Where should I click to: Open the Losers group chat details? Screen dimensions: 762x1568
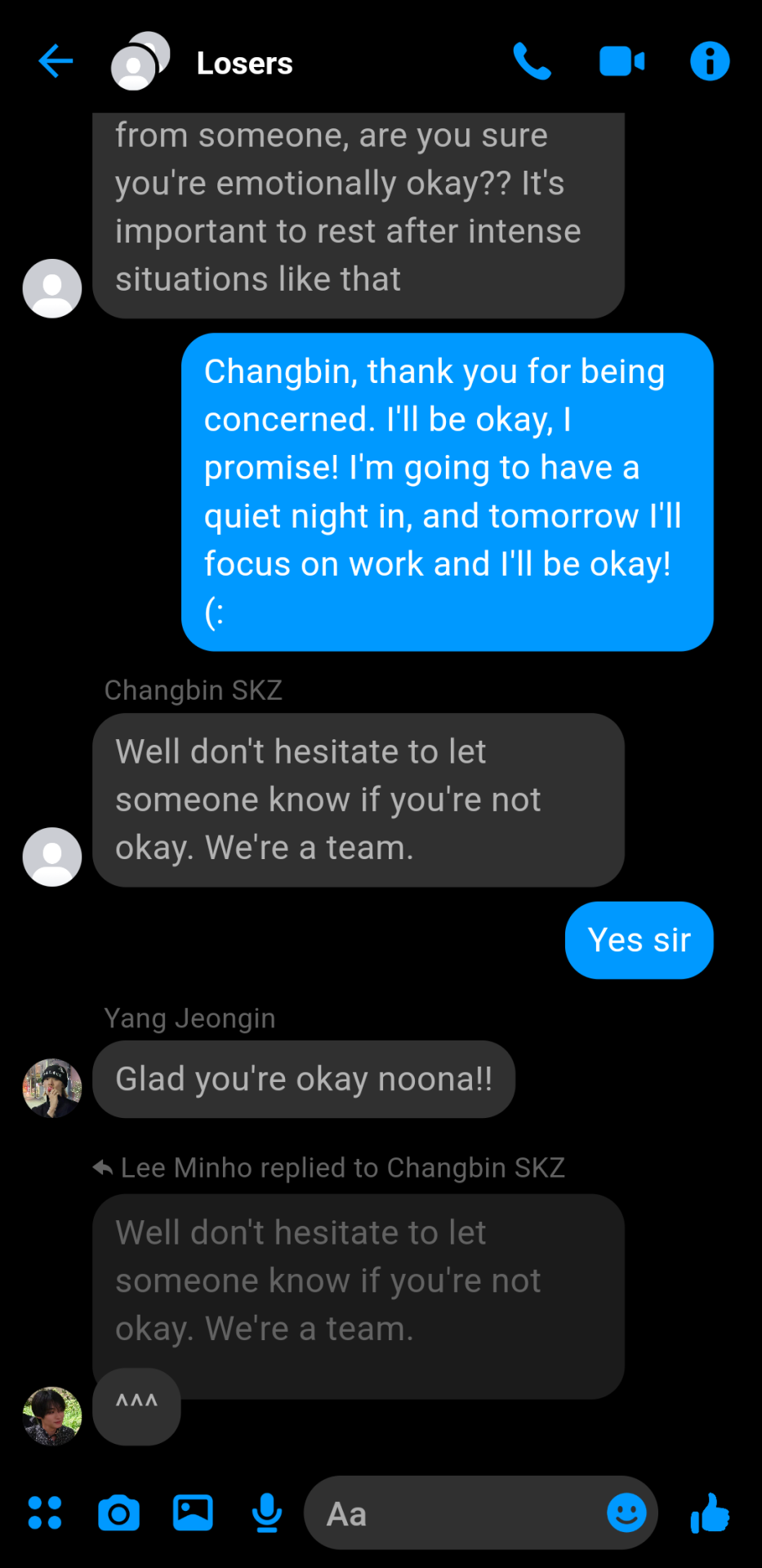tap(243, 63)
